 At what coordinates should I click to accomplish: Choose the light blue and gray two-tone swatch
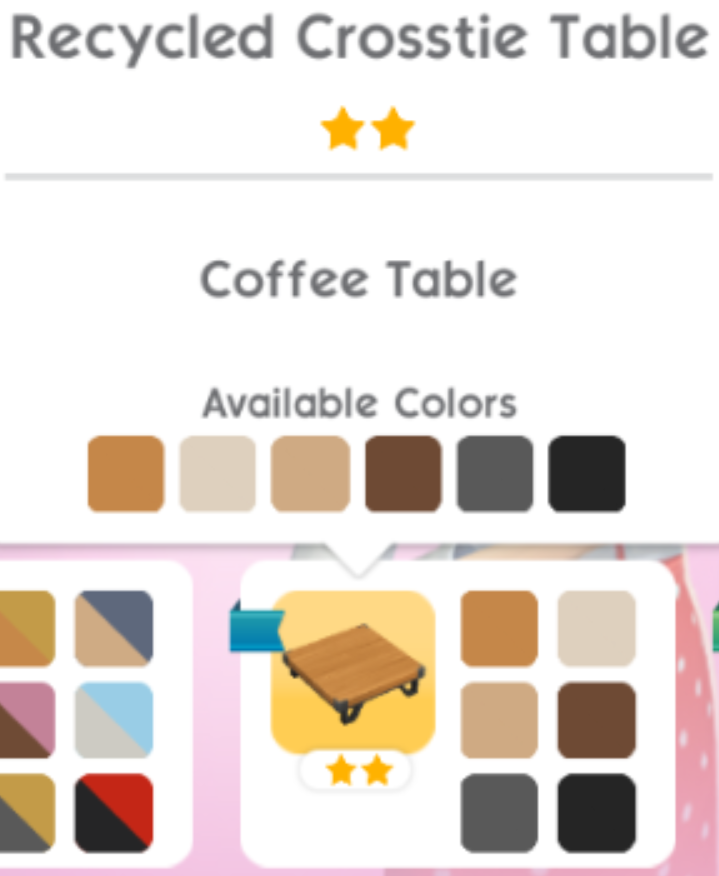point(114,720)
